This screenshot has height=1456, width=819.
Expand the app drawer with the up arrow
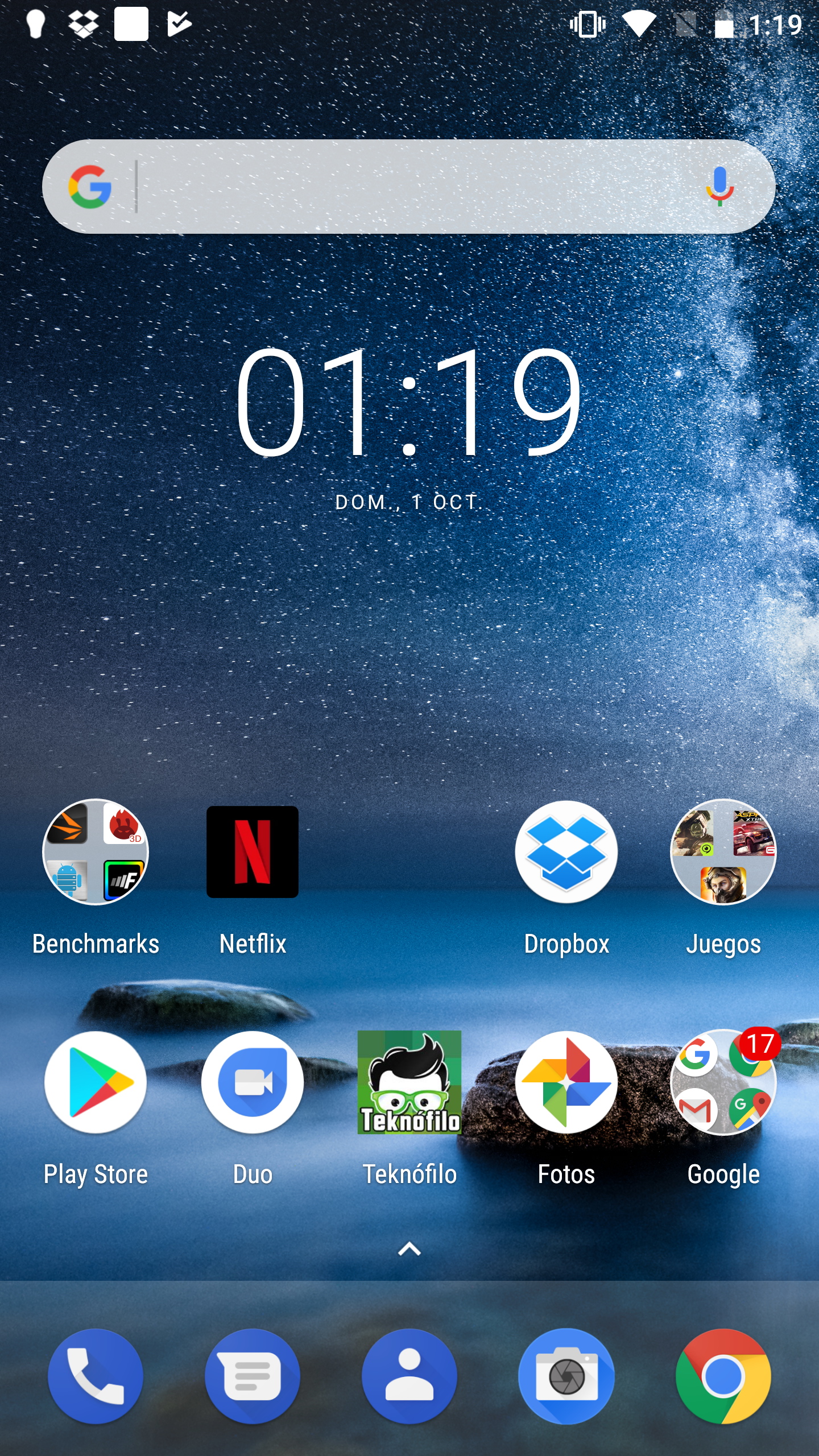click(409, 1250)
